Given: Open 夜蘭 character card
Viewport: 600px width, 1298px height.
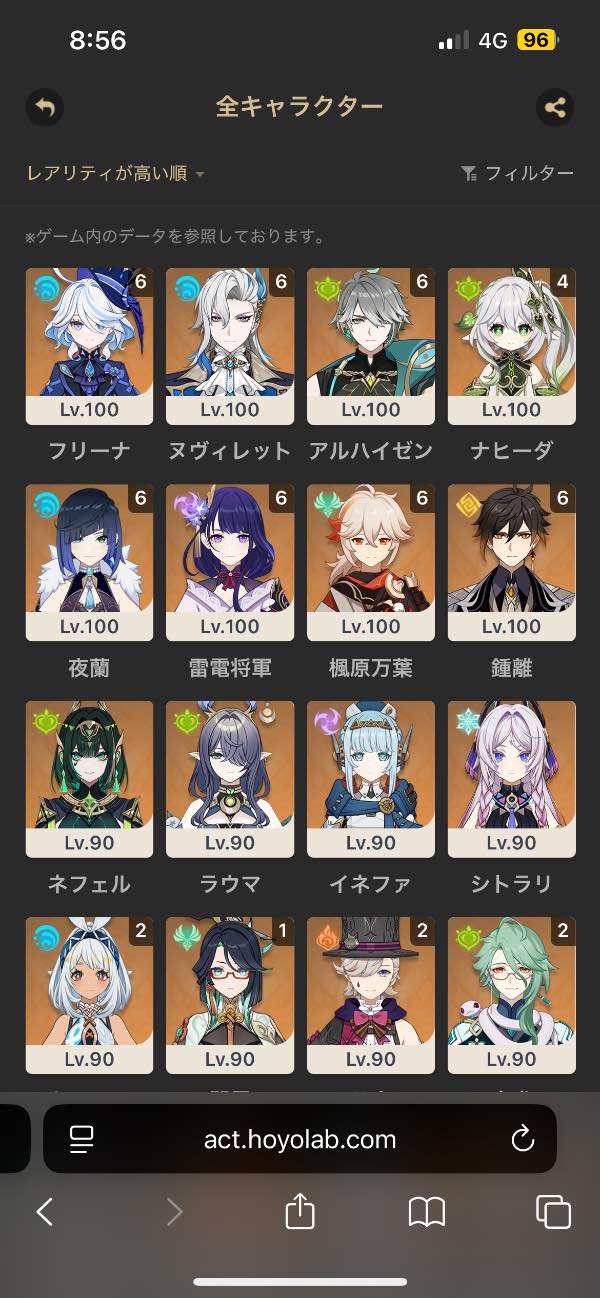Looking at the screenshot, I should [89, 563].
